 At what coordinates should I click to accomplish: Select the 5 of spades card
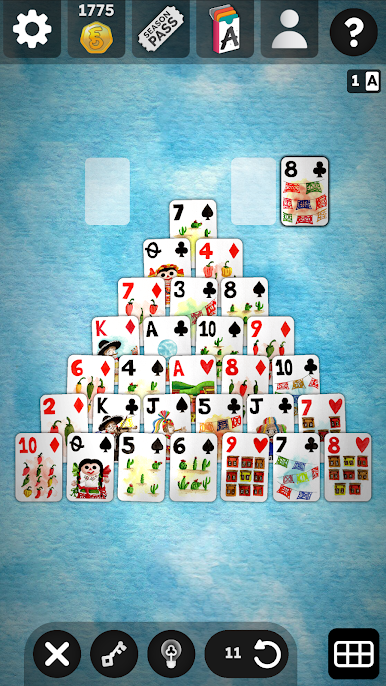(x=142, y=467)
